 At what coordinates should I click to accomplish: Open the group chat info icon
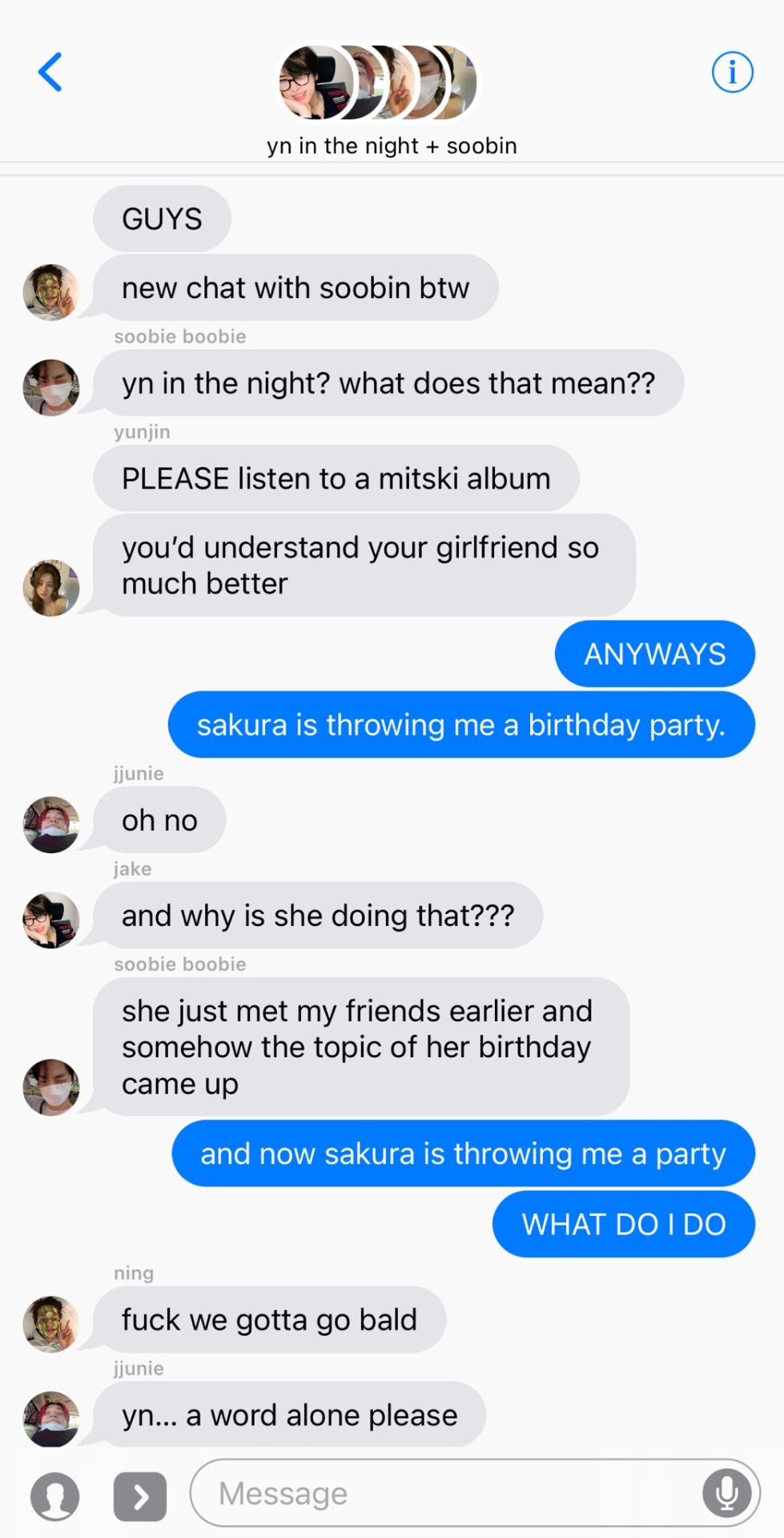(732, 72)
